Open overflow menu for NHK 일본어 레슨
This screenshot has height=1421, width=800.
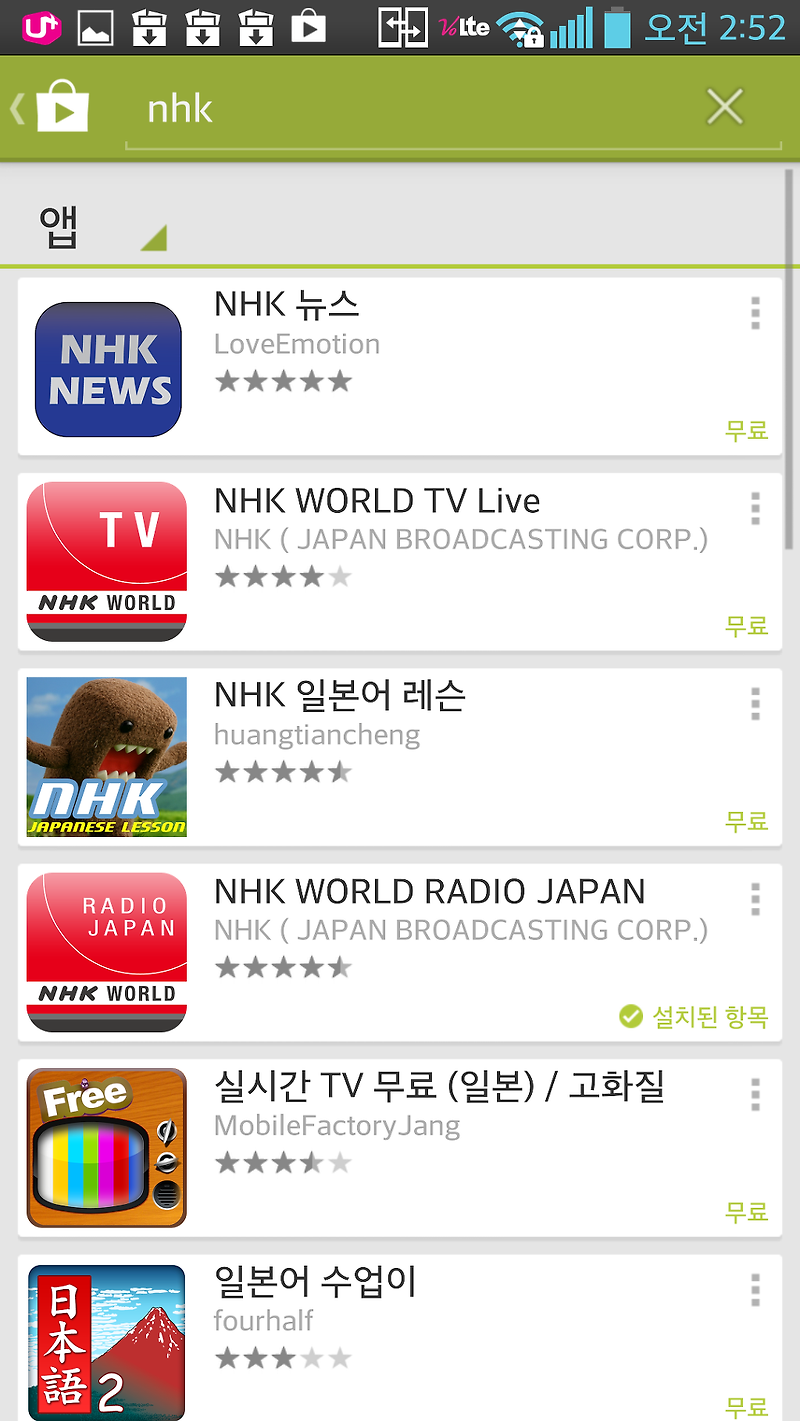755,704
